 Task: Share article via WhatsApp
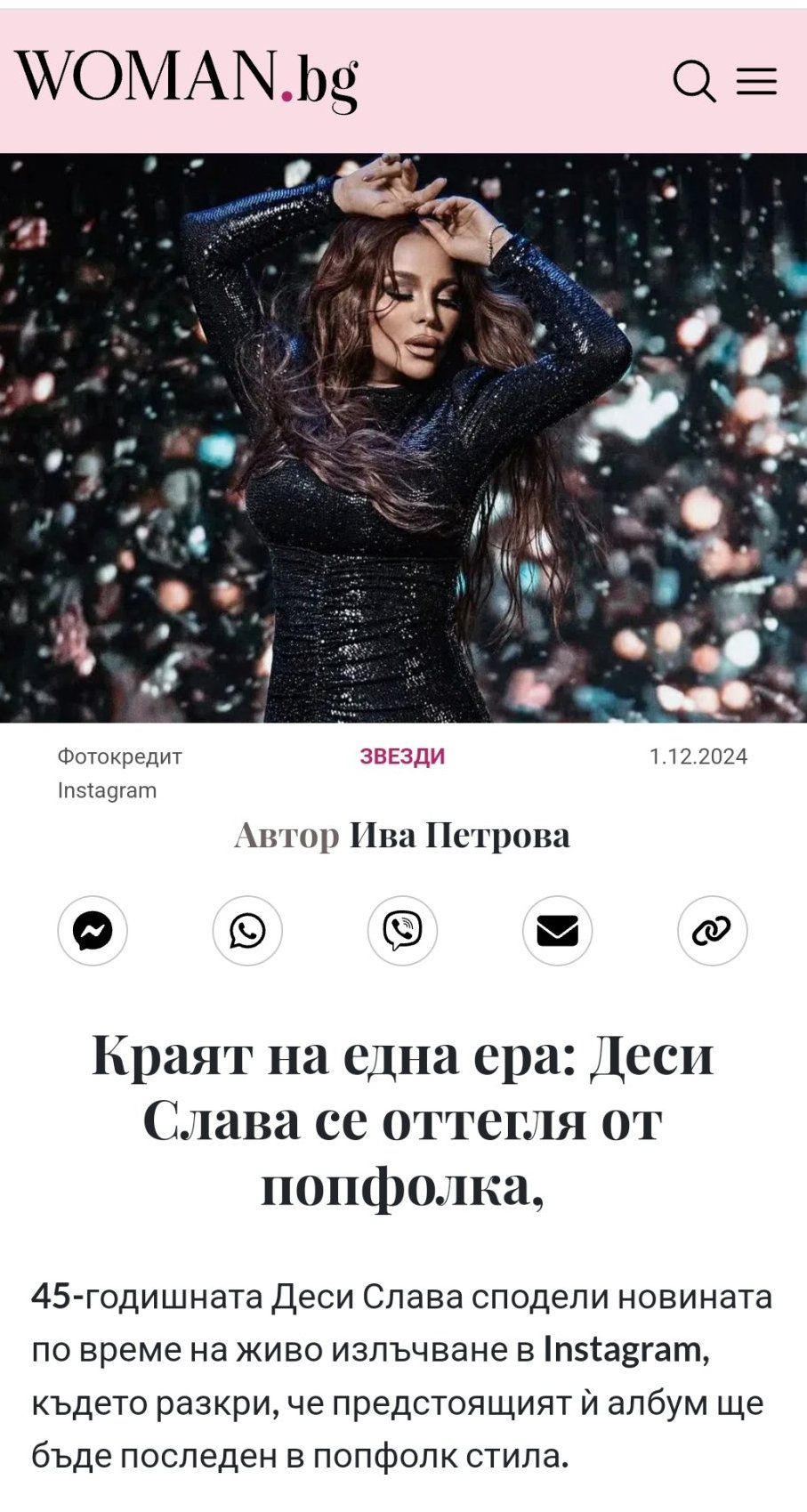pyautogui.click(x=247, y=931)
